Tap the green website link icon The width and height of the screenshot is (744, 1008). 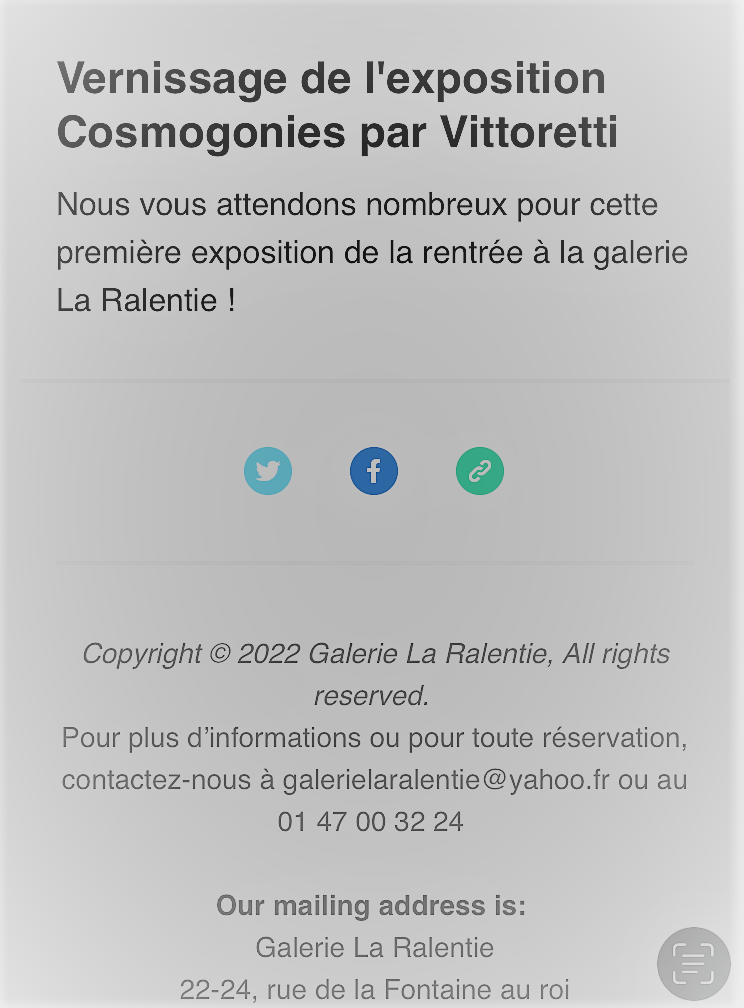(x=480, y=471)
